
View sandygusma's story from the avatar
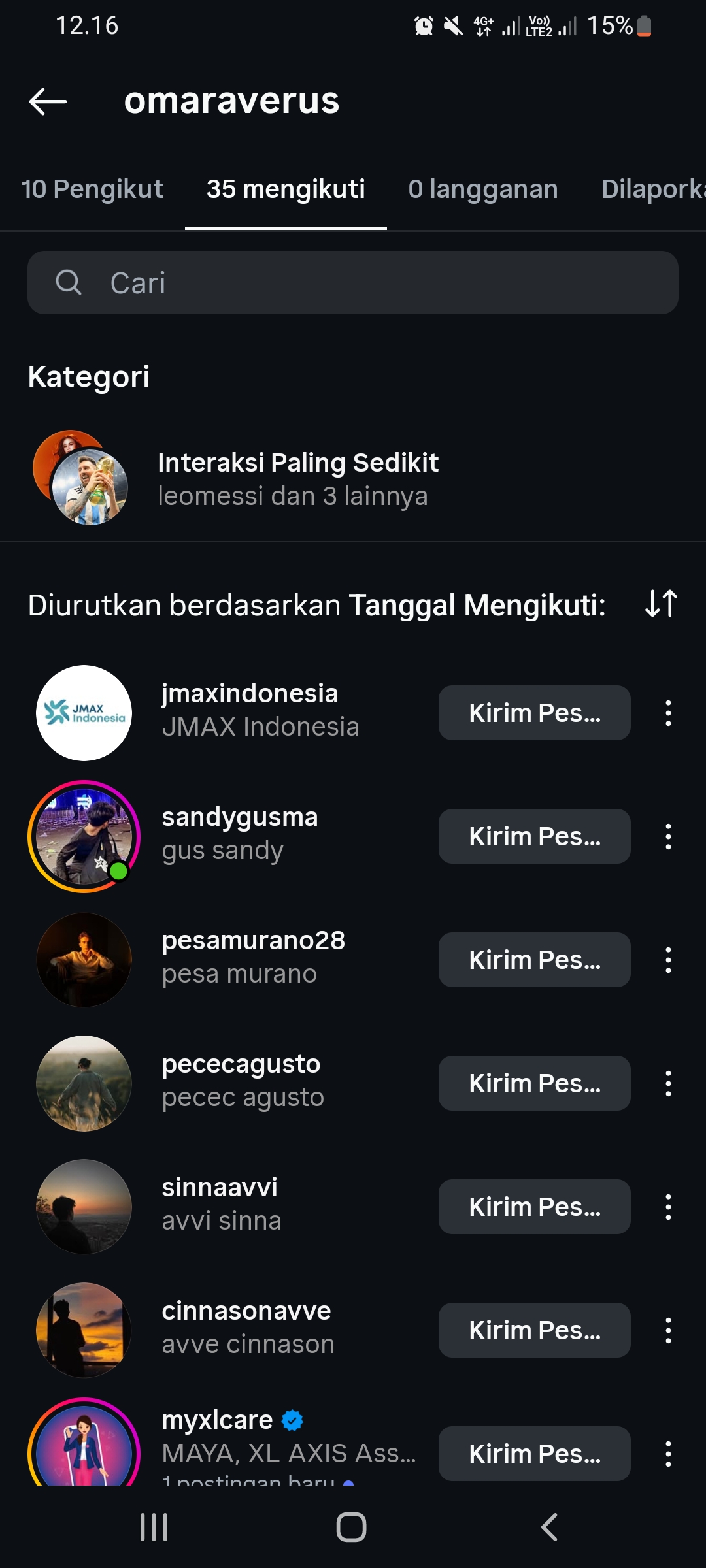click(84, 836)
